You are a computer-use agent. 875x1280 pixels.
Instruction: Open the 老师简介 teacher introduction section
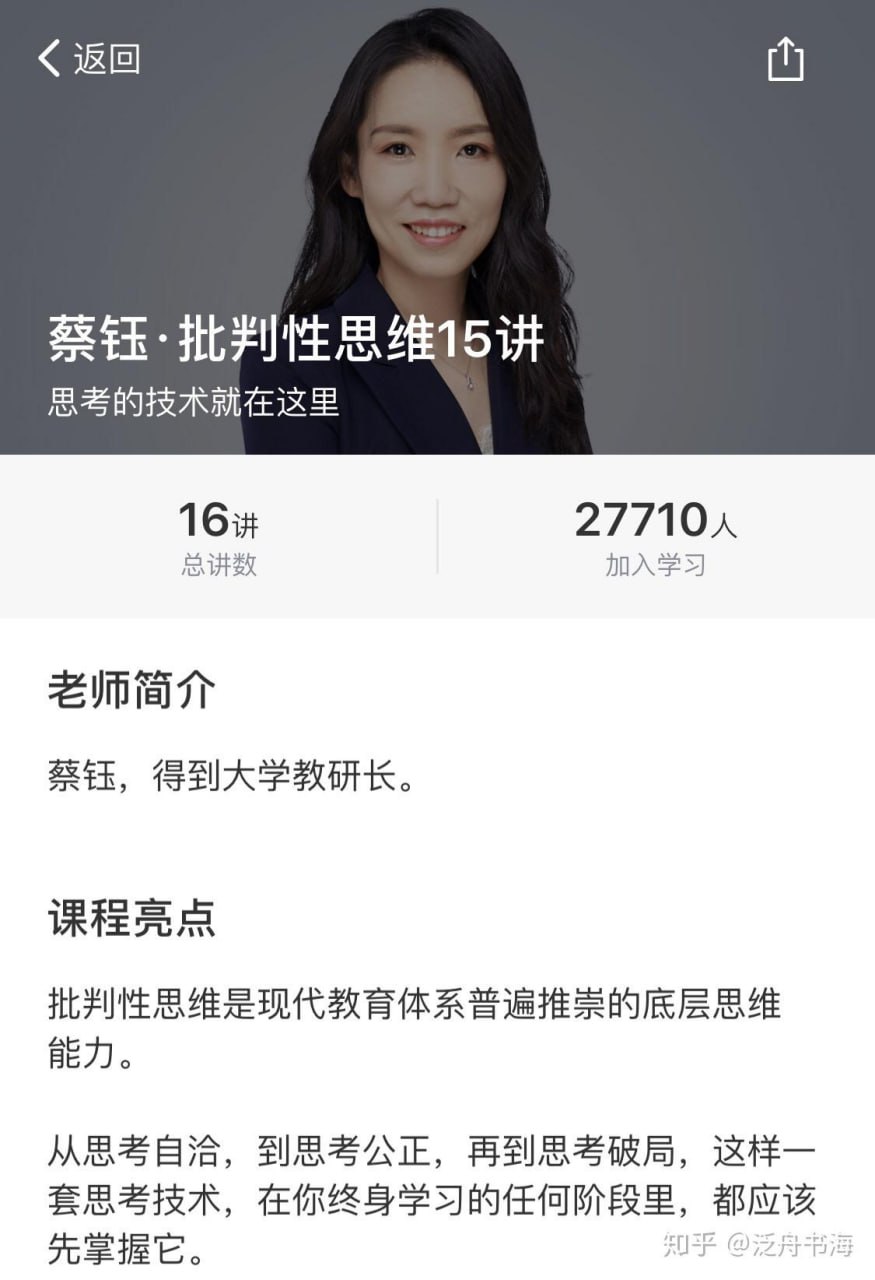point(130,688)
